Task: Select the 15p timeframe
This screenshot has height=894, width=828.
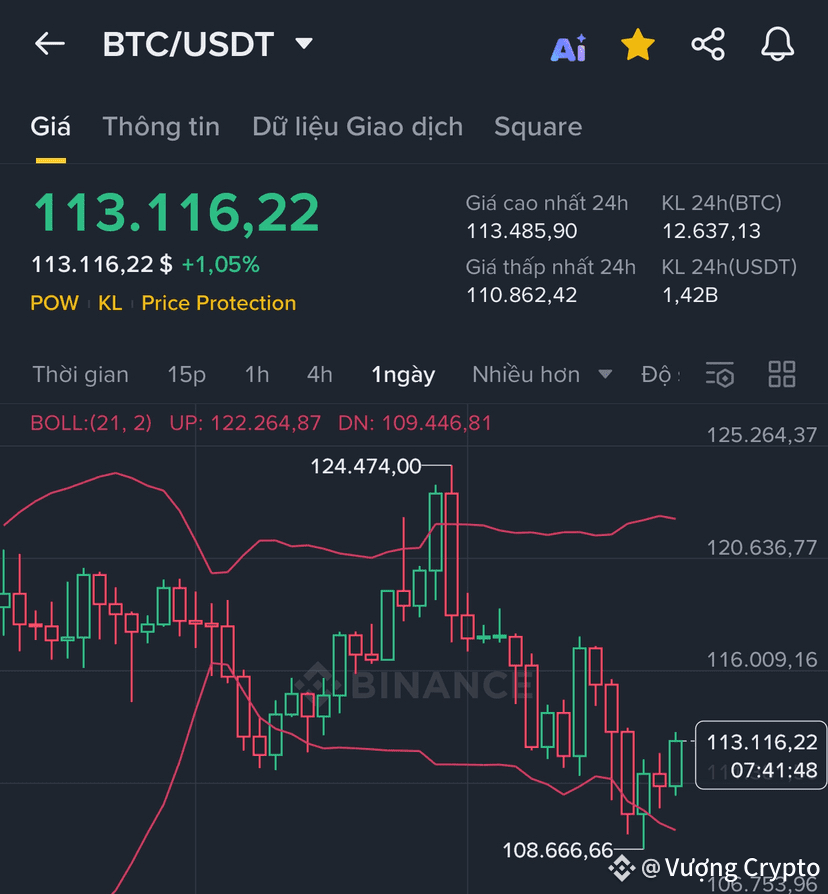Action: [x=186, y=375]
